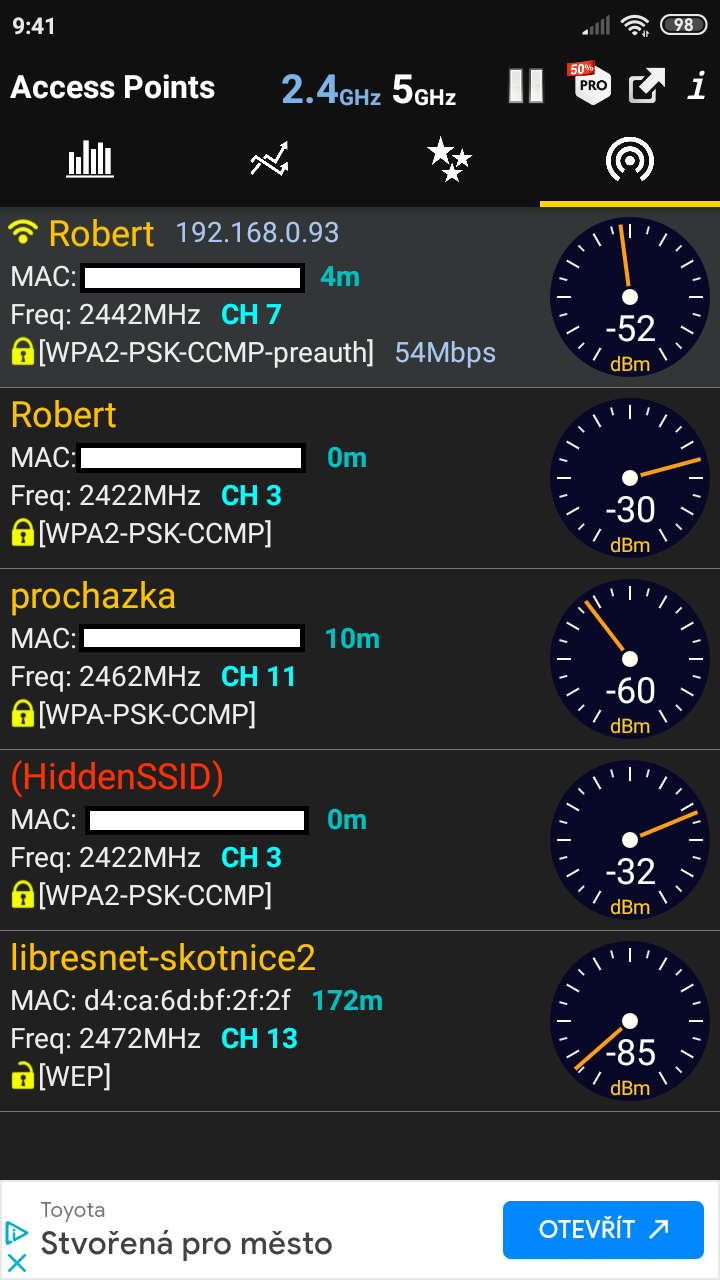This screenshot has width=720, height=1280.
Task: Tap the OTEVŘÍT button in Toyota ad
Action: 603,1230
